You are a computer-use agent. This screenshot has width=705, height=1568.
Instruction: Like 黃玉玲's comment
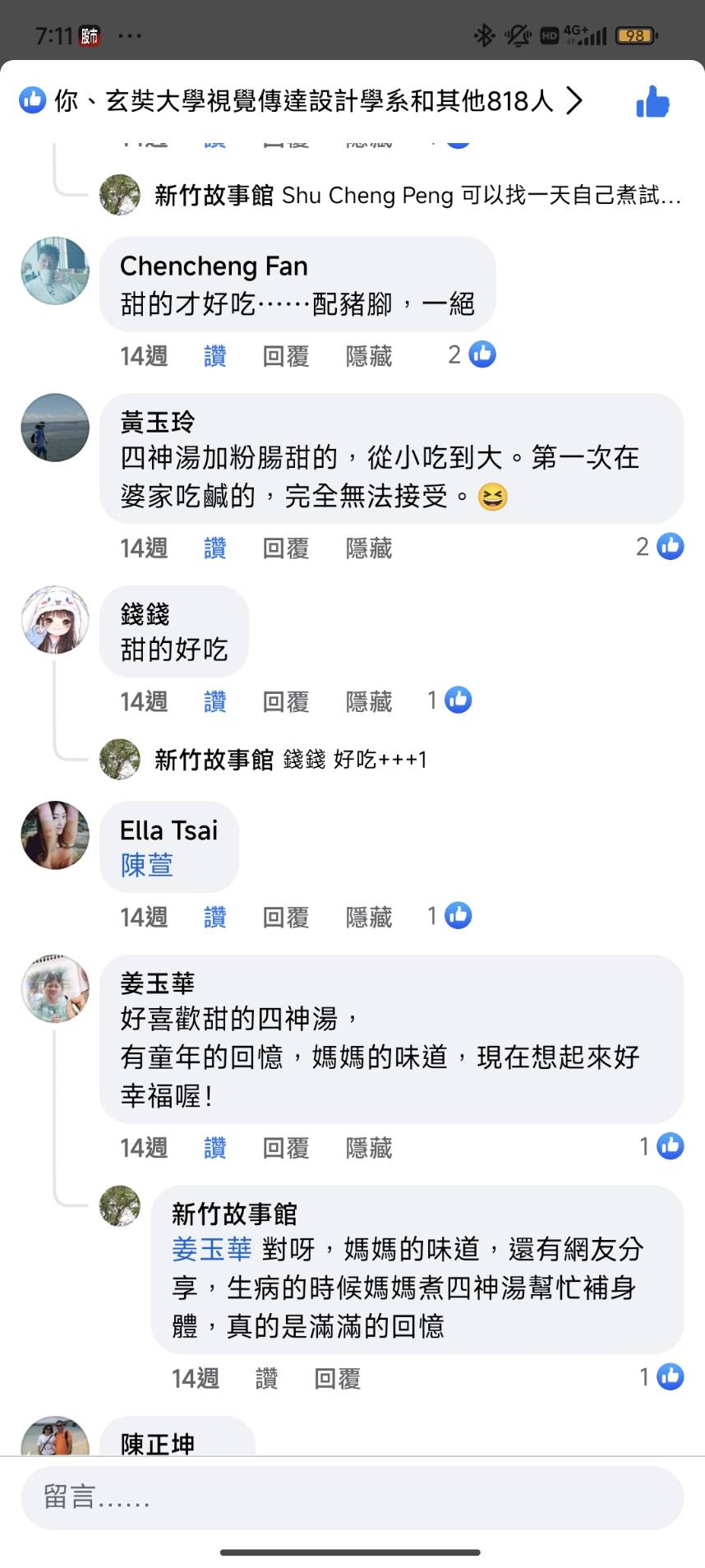coord(214,548)
